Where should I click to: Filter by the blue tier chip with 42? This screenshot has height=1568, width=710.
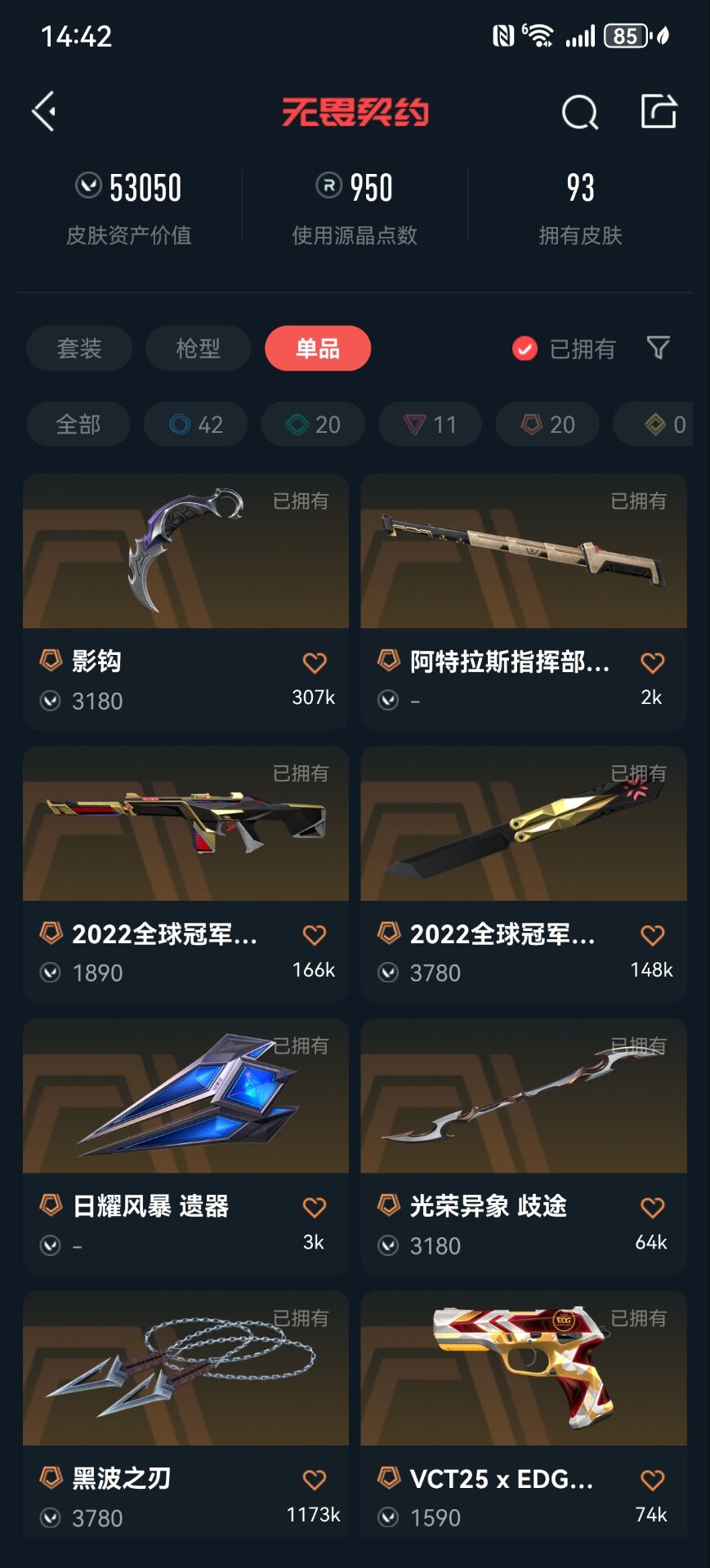pyautogui.click(x=196, y=424)
